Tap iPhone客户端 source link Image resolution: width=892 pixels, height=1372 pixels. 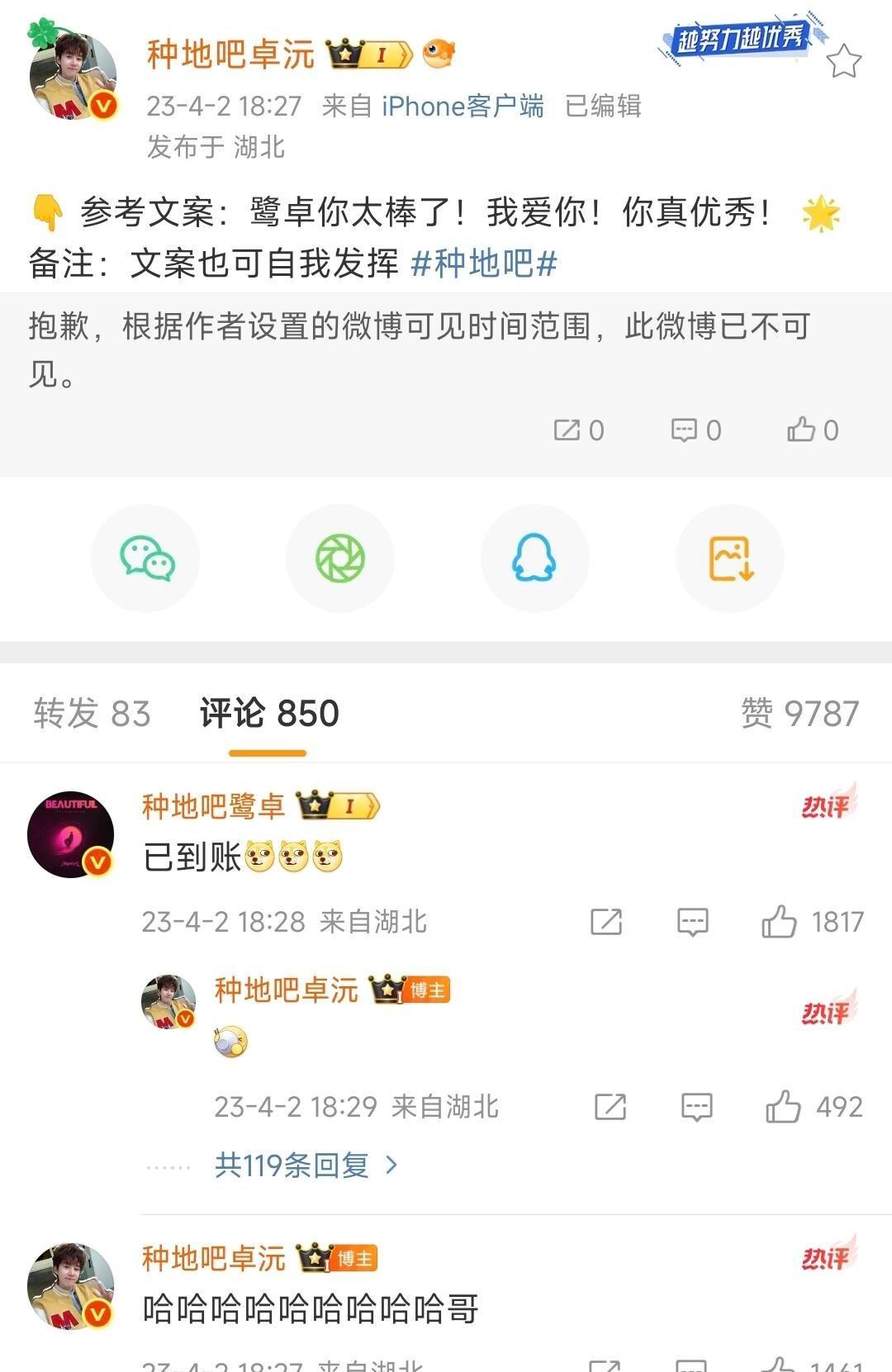pos(463,106)
